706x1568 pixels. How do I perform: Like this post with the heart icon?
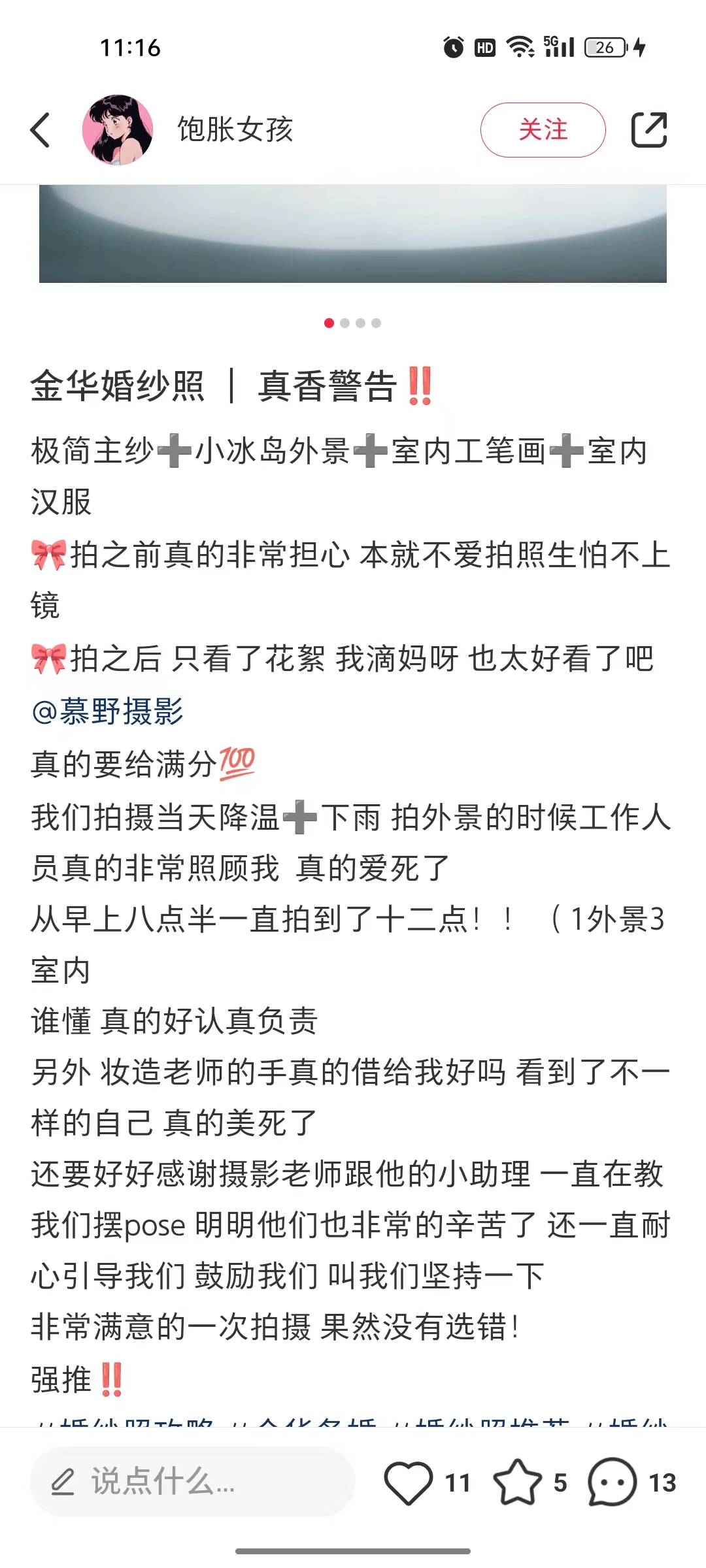pyautogui.click(x=409, y=1482)
